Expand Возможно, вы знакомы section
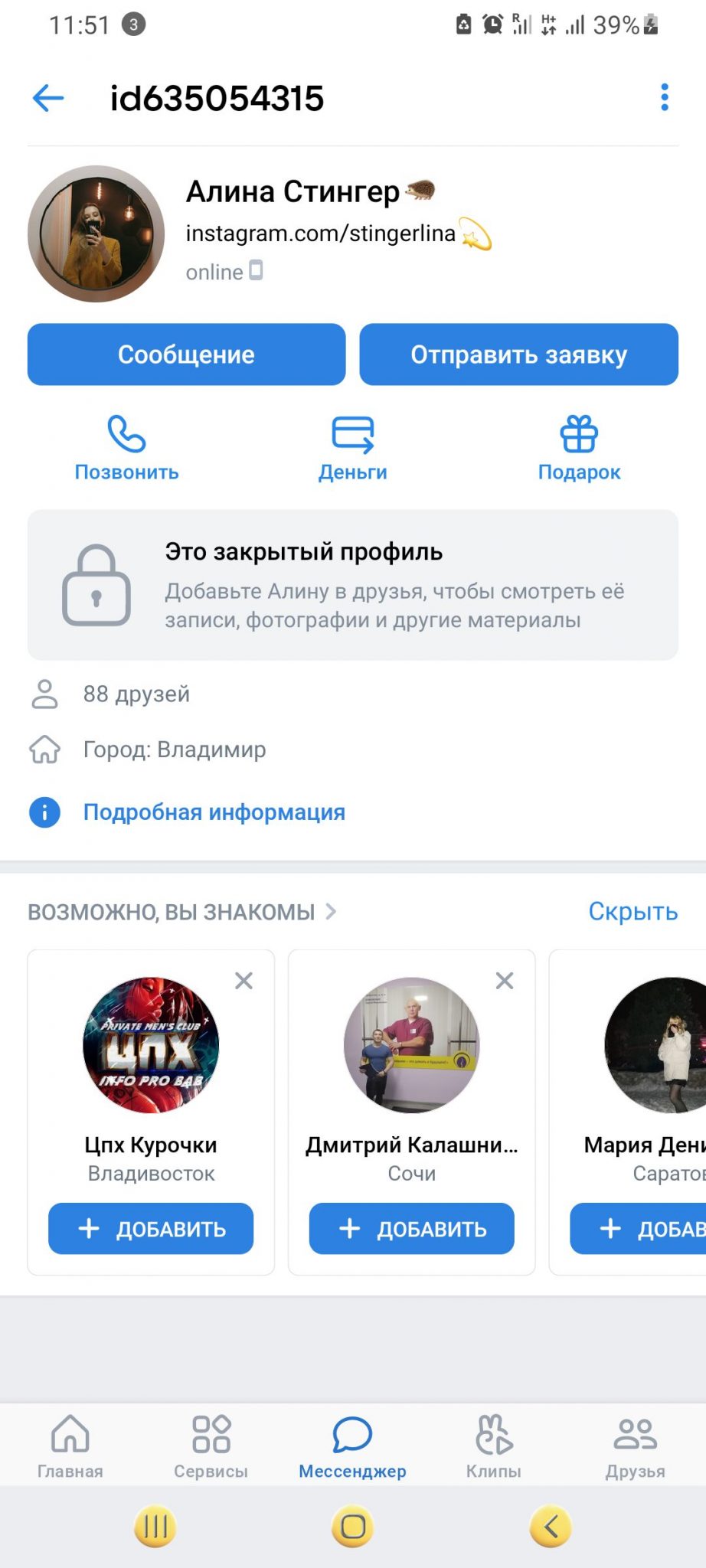The image size is (706, 1568). 182,912
